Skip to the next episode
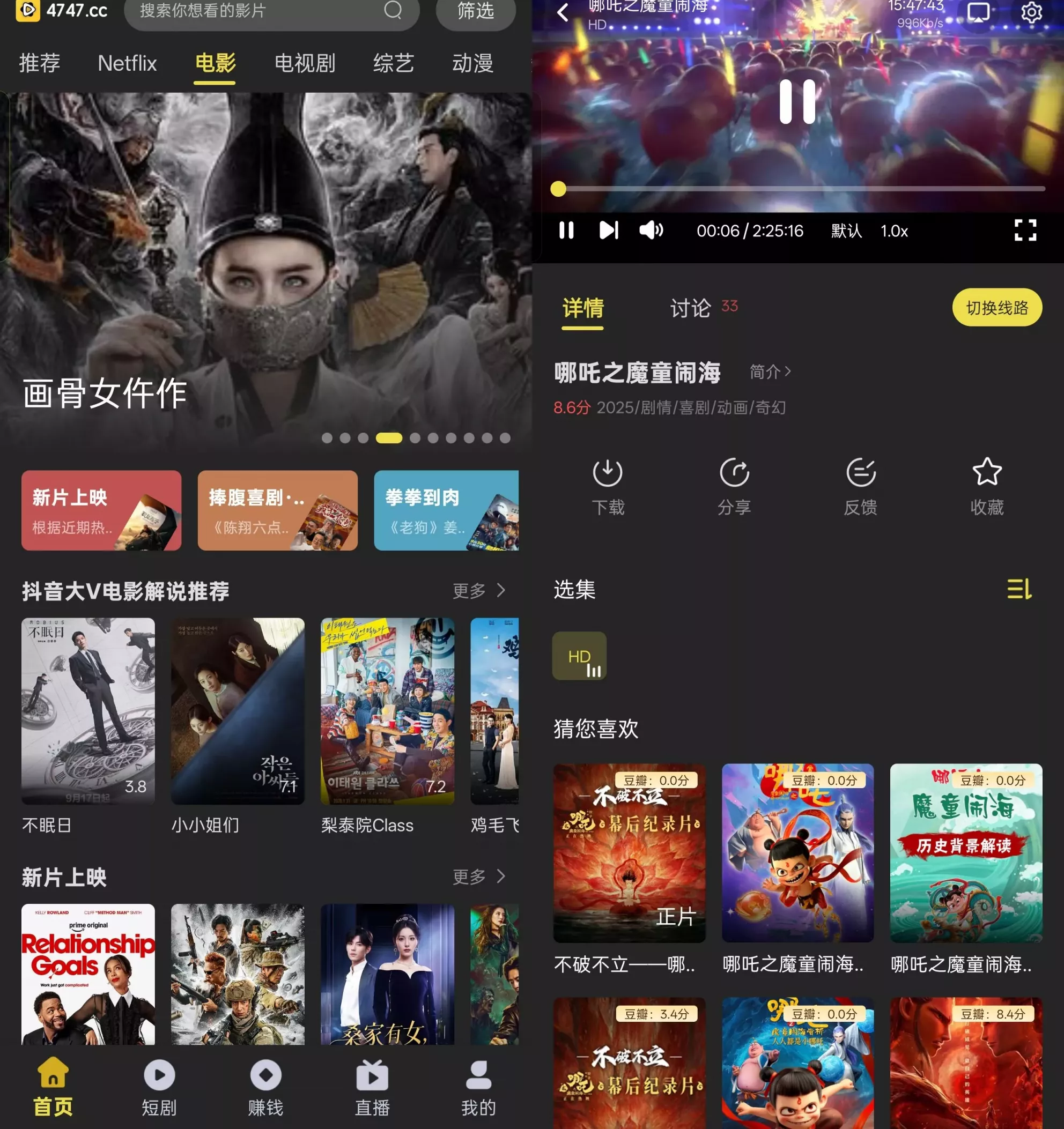This screenshot has width=1064, height=1129. [608, 230]
